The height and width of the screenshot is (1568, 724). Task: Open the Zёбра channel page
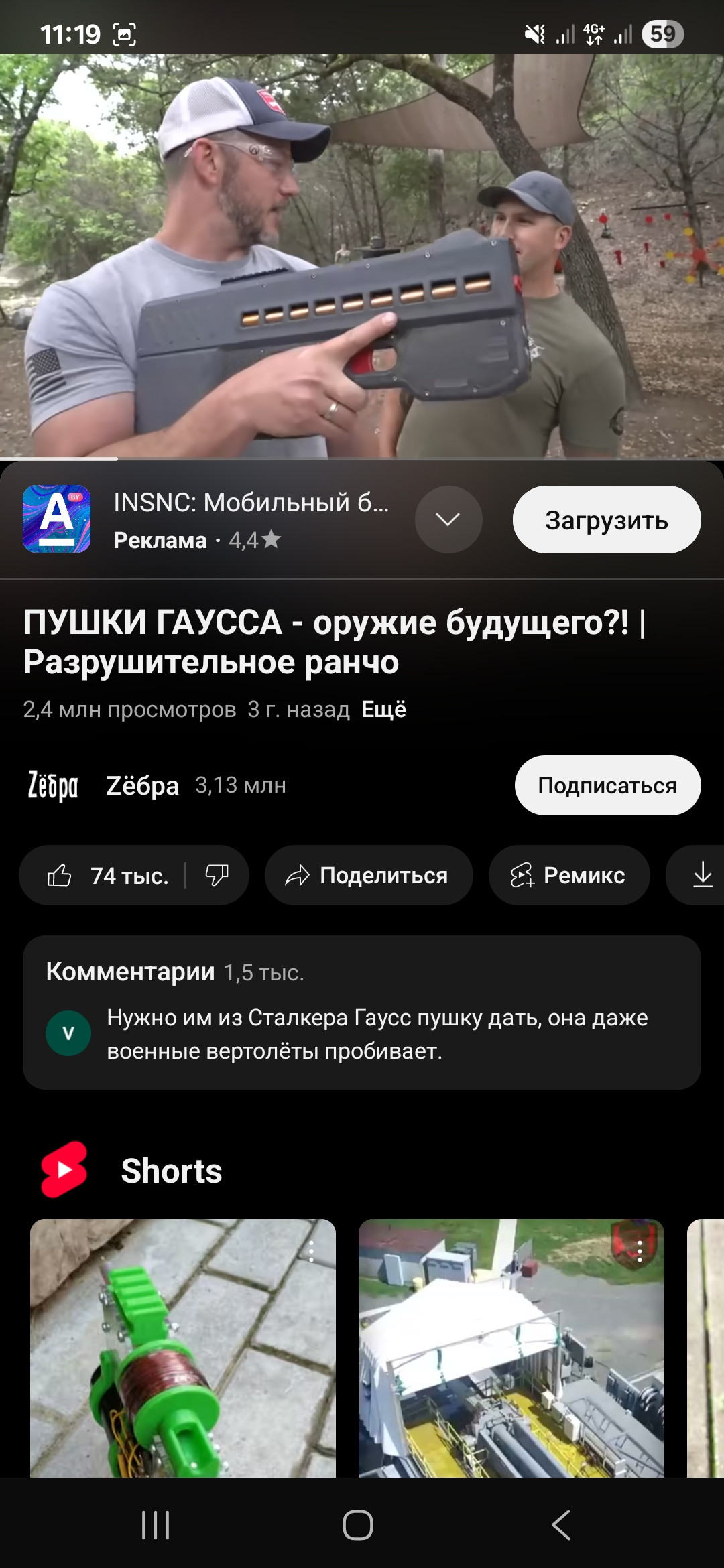point(142,785)
